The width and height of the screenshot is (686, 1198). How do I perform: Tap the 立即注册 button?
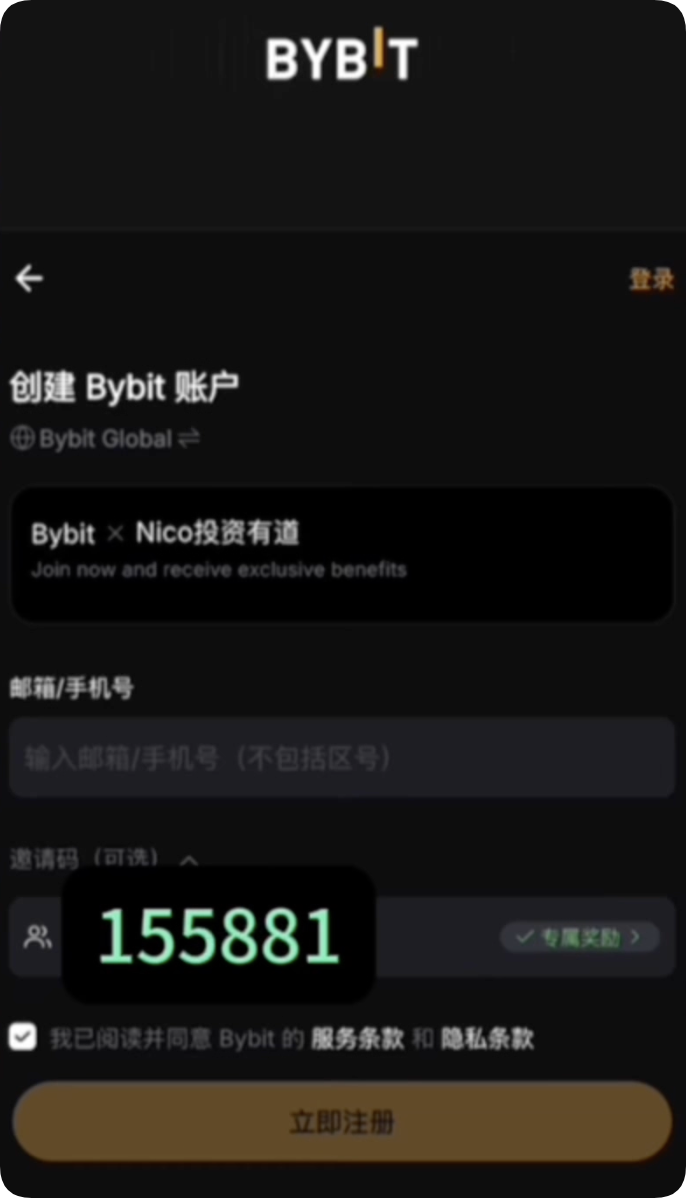pyautogui.click(x=342, y=1122)
